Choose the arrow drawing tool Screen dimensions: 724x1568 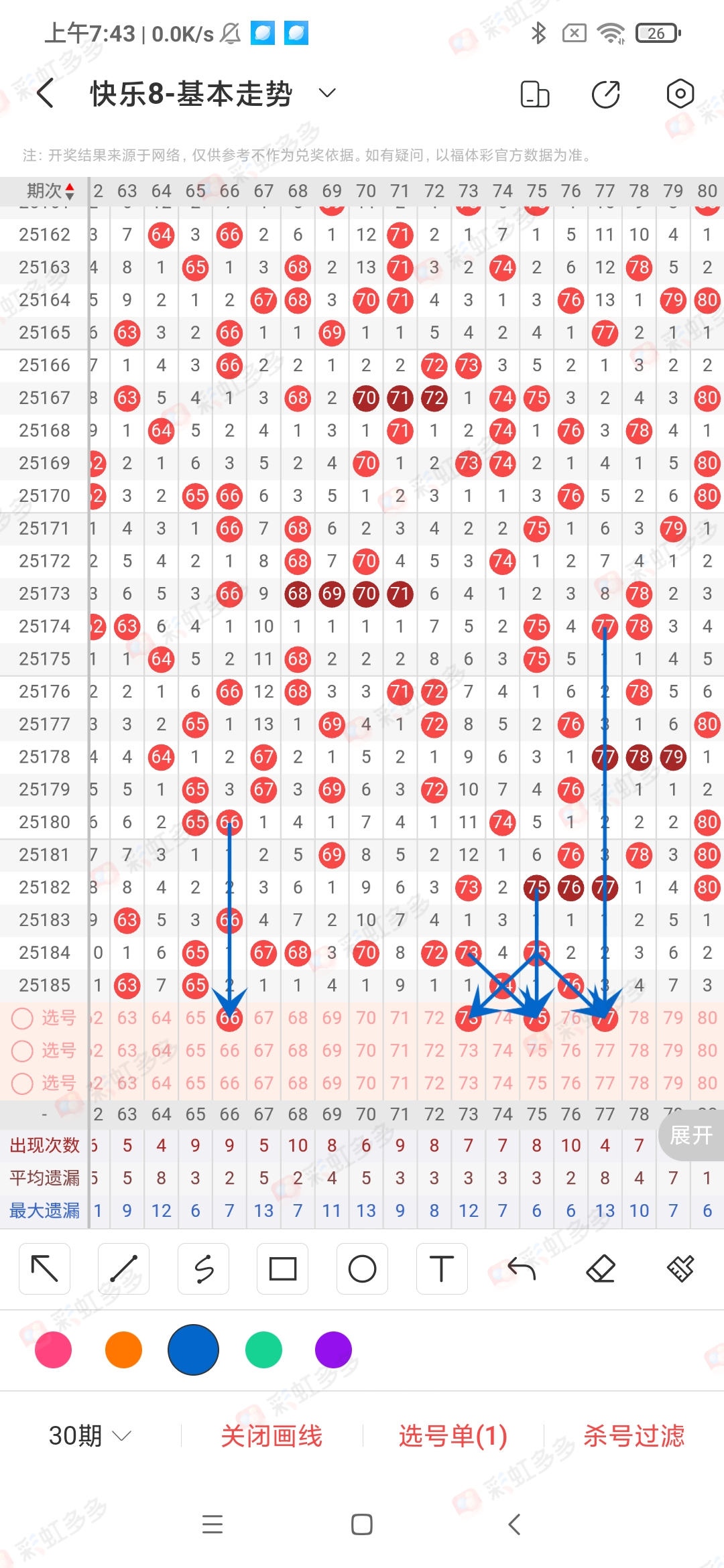click(x=45, y=1268)
